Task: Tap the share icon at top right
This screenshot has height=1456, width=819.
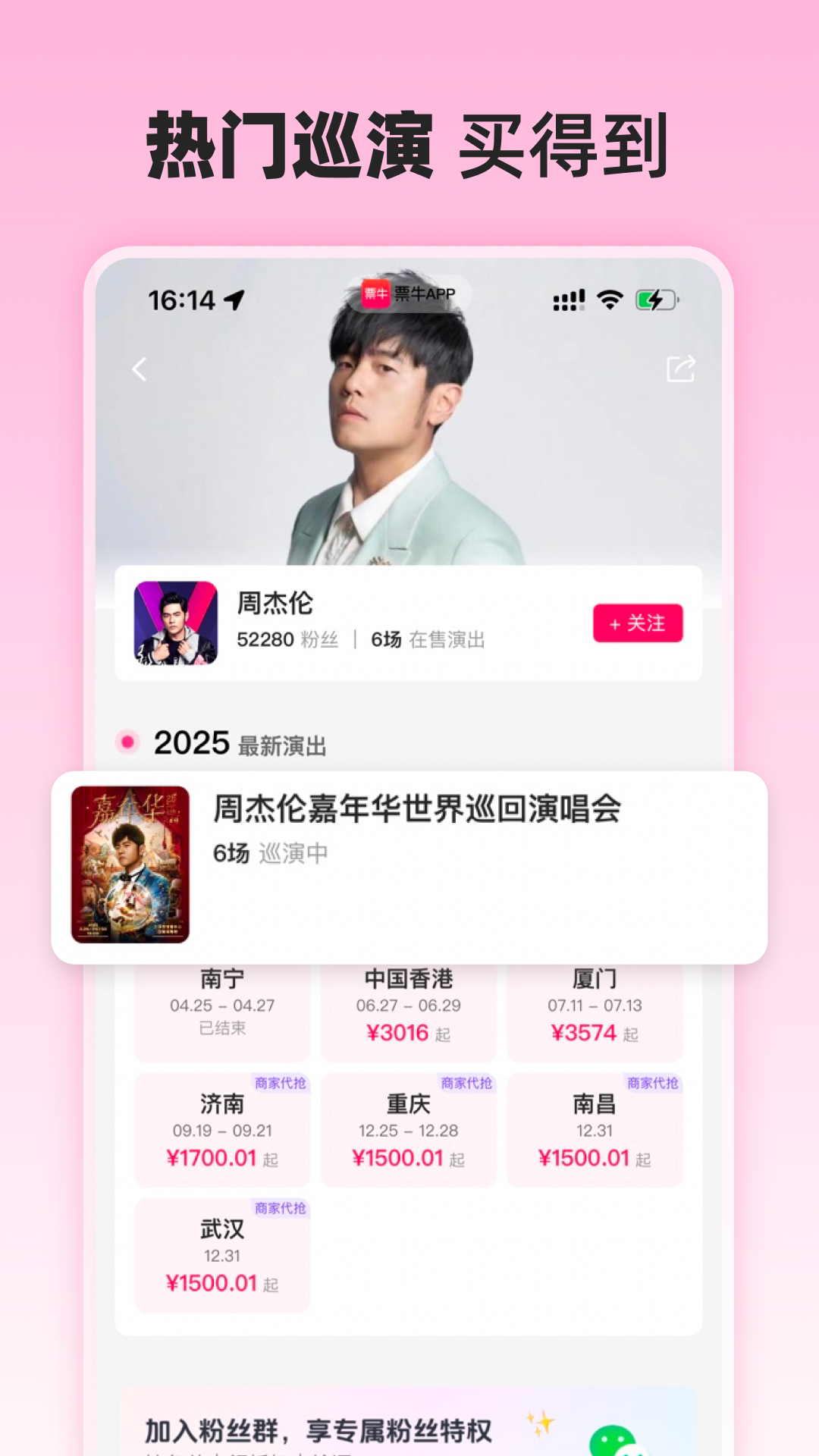Action: click(680, 369)
